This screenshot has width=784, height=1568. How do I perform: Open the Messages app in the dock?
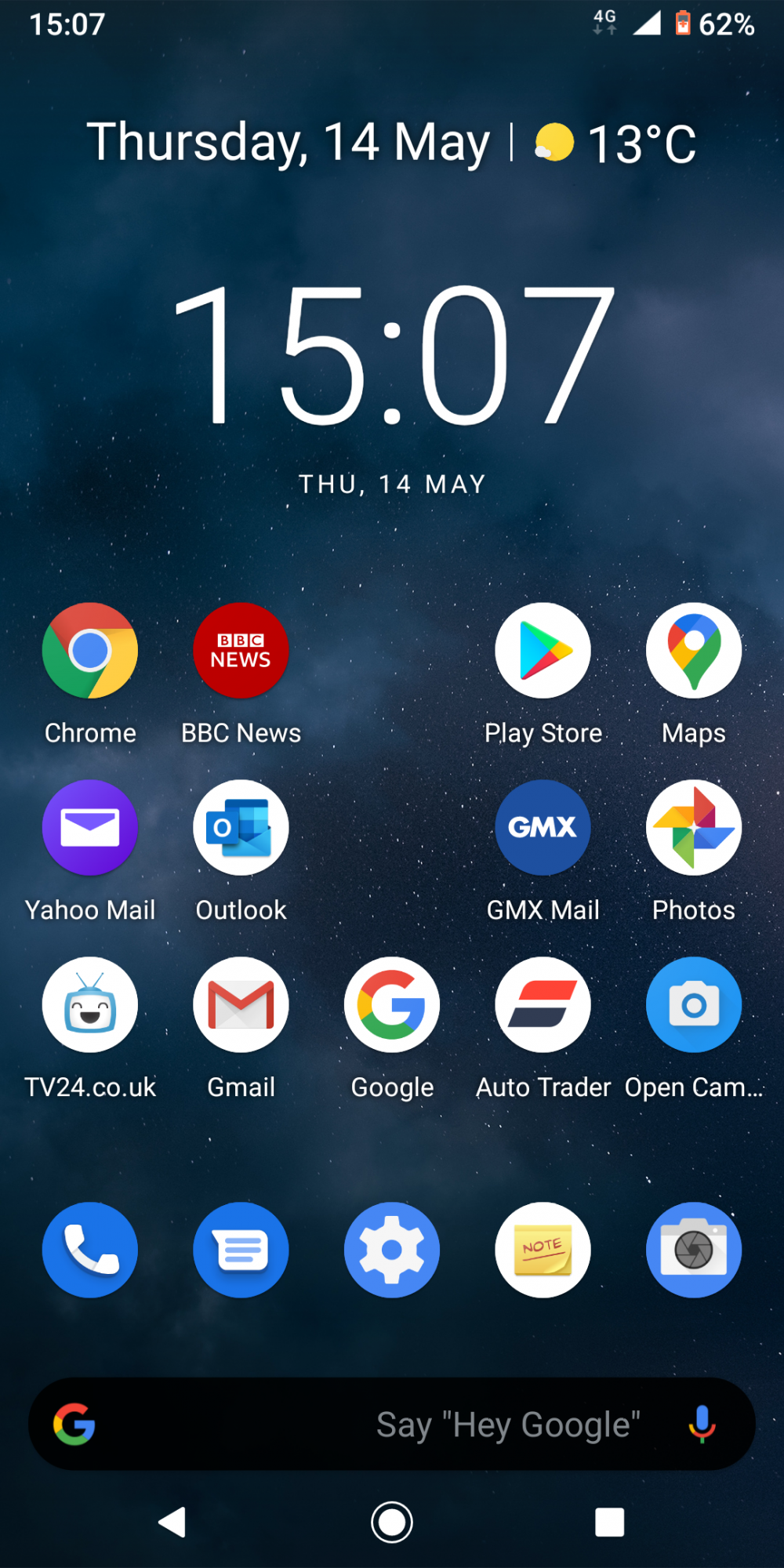pyautogui.click(x=241, y=1250)
